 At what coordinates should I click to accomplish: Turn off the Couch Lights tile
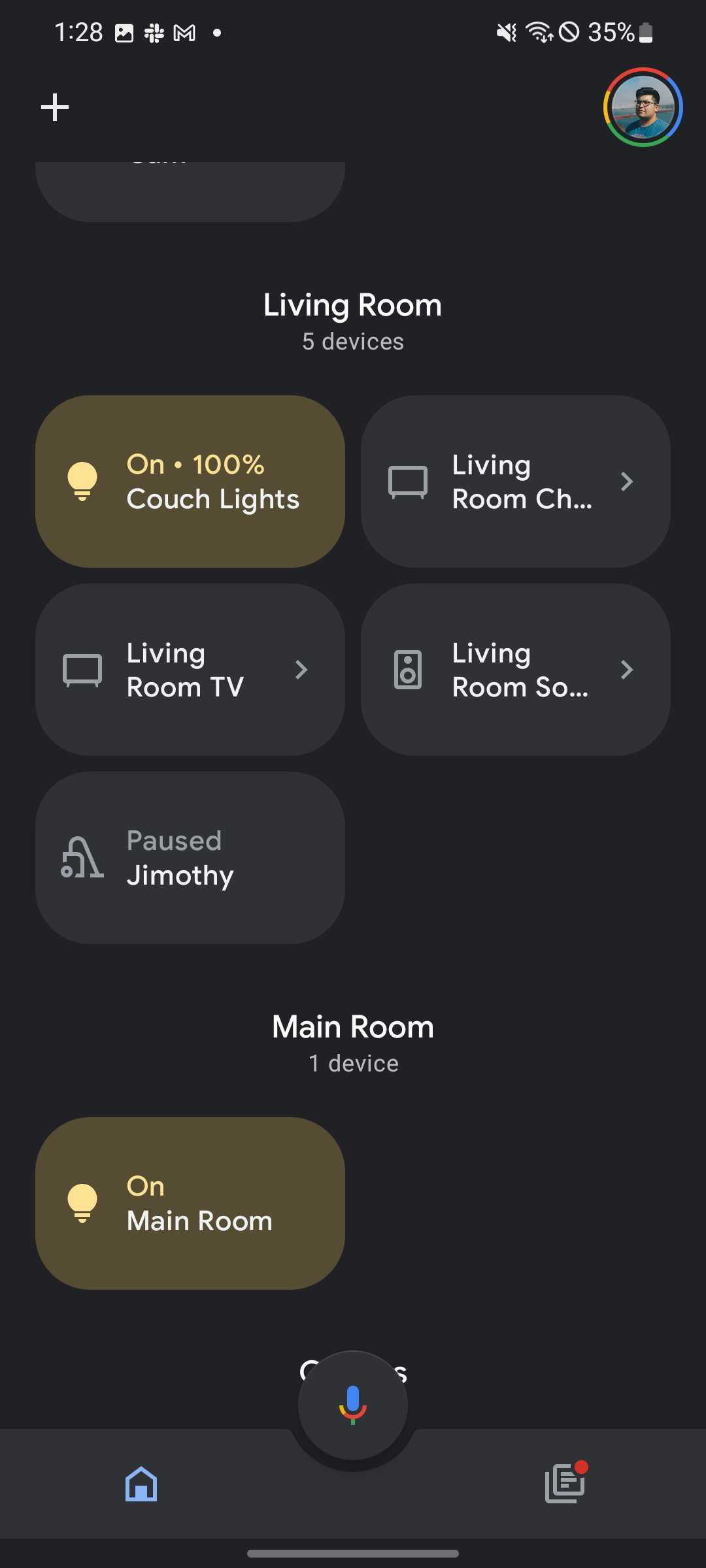tap(190, 482)
